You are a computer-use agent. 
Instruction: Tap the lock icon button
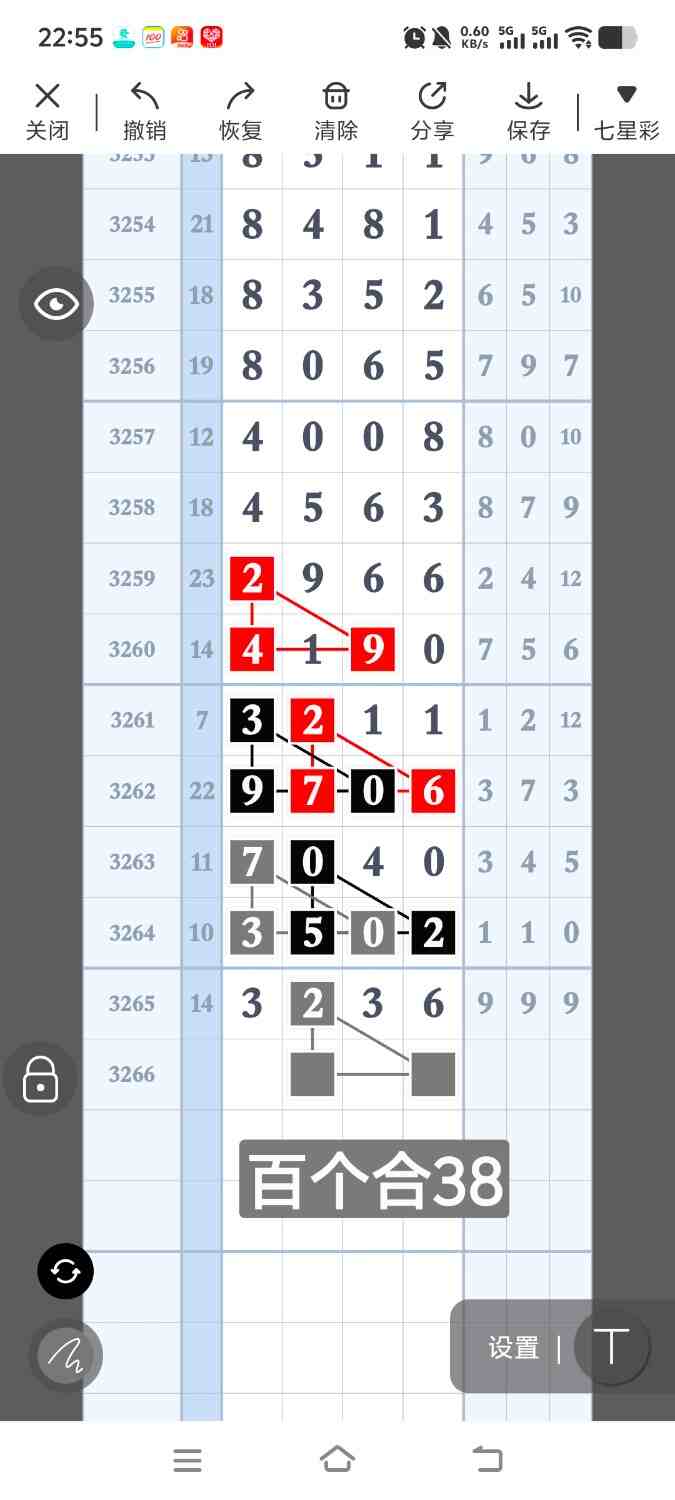coord(40,1080)
